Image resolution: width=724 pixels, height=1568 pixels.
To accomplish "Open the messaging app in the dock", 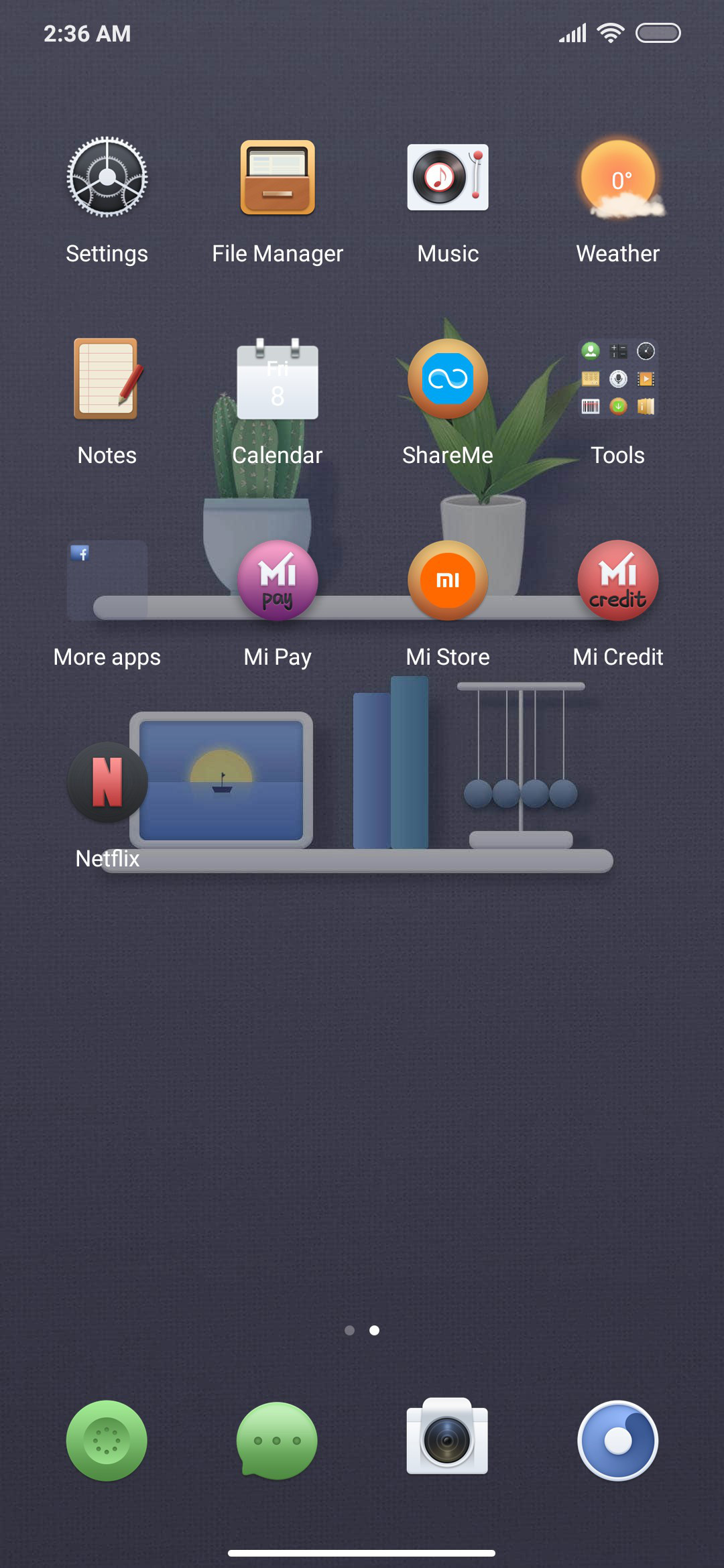I will coord(277,1441).
